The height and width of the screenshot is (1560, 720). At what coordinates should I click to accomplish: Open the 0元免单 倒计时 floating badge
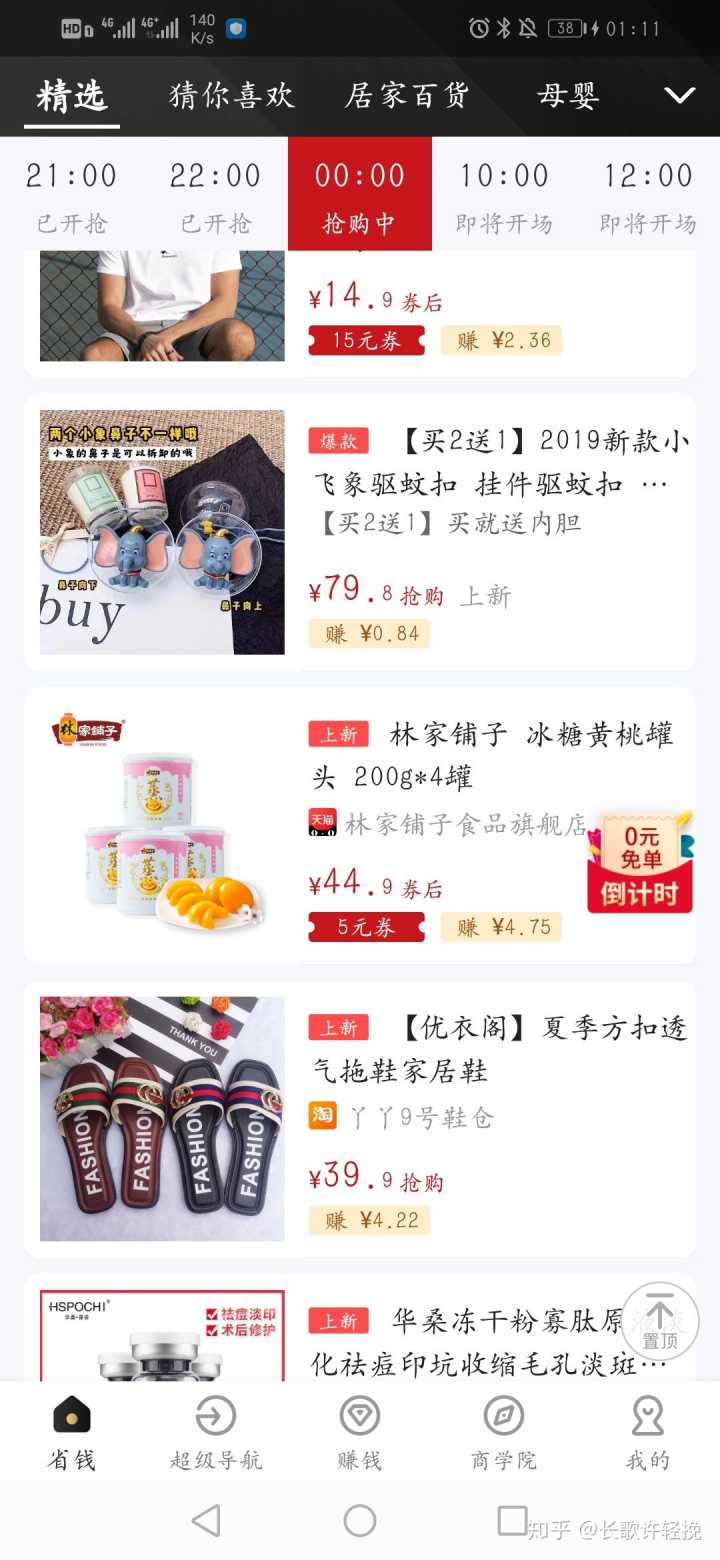click(640, 862)
